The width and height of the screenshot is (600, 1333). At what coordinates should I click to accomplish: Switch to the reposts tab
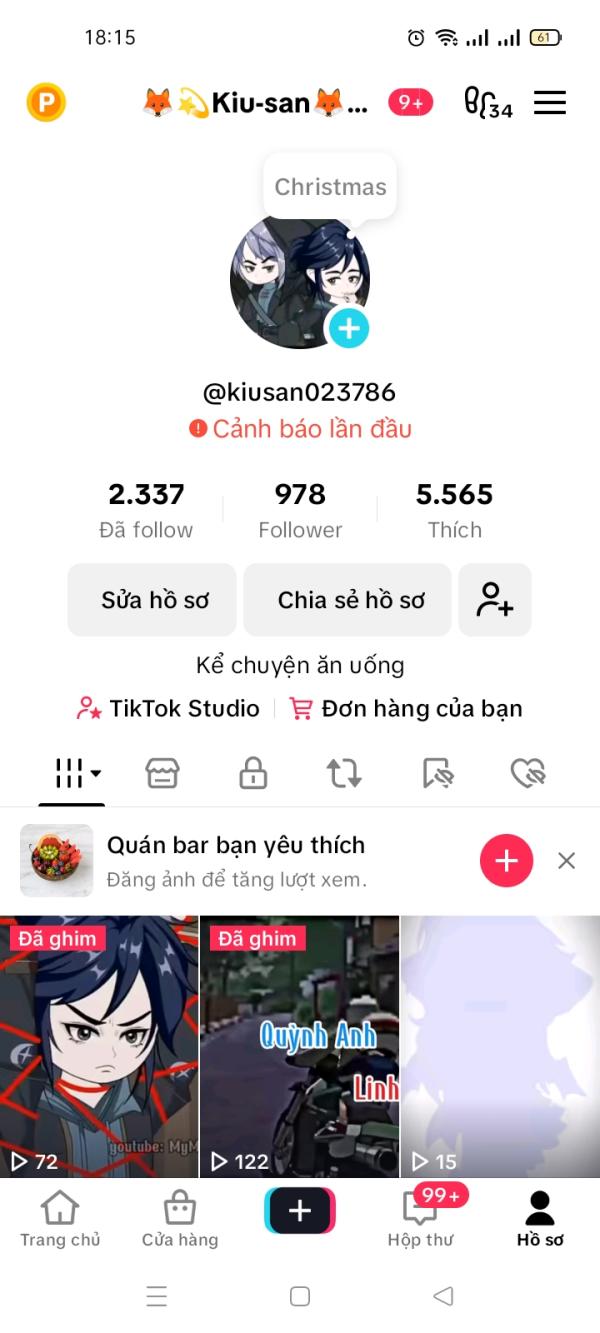click(344, 773)
